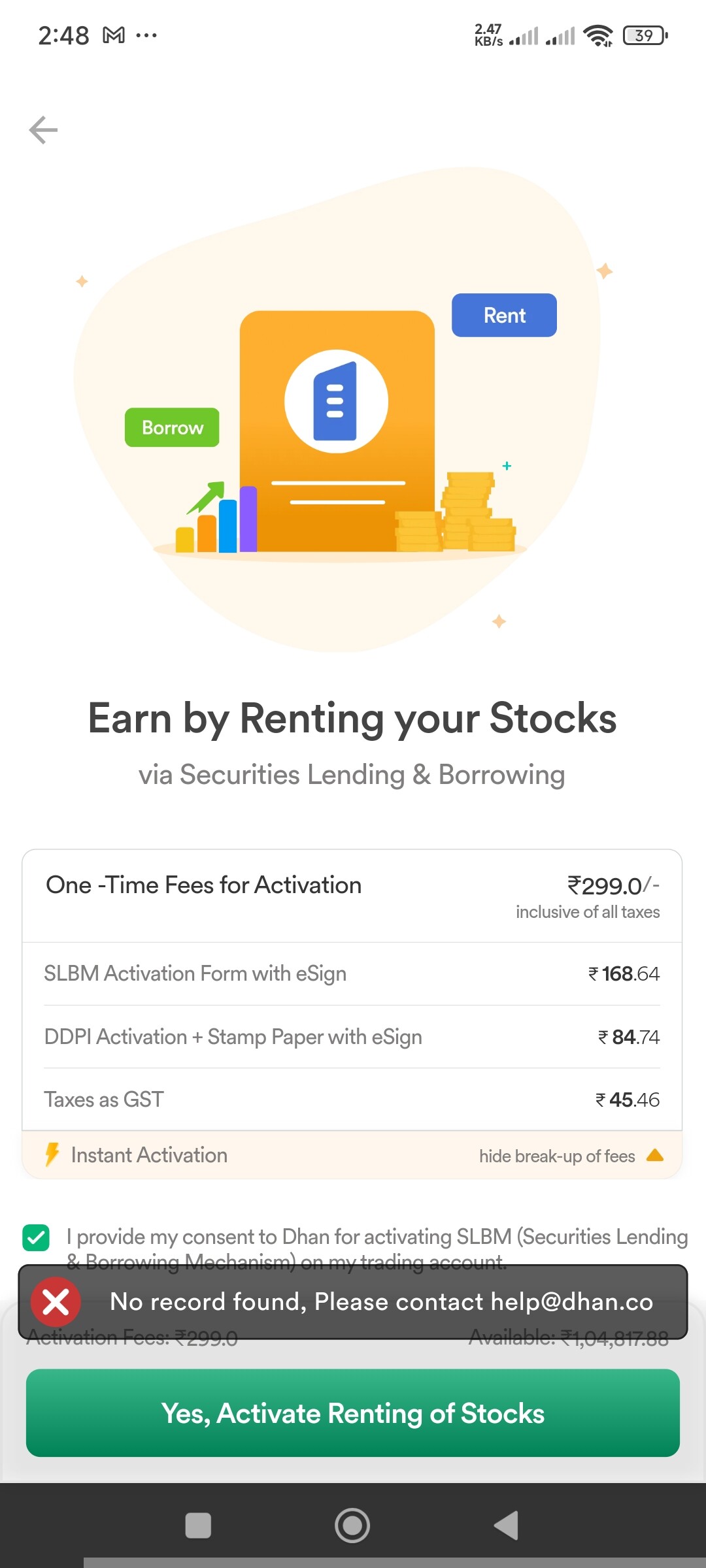Tap Yes, Activate Renting of Stocks
Image resolution: width=706 pixels, height=1568 pixels.
click(x=353, y=1413)
